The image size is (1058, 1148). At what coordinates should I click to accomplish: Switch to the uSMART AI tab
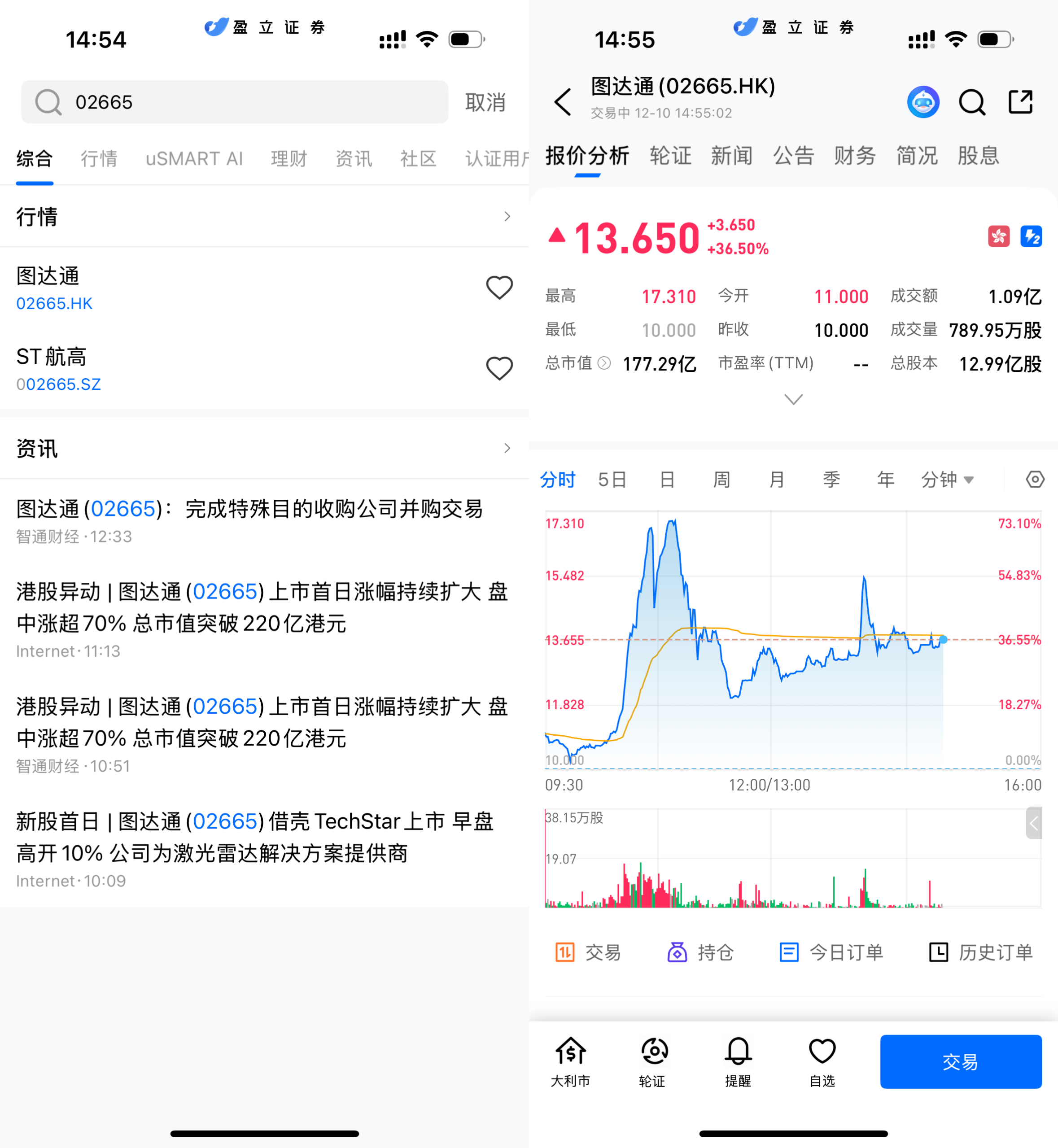194,158
